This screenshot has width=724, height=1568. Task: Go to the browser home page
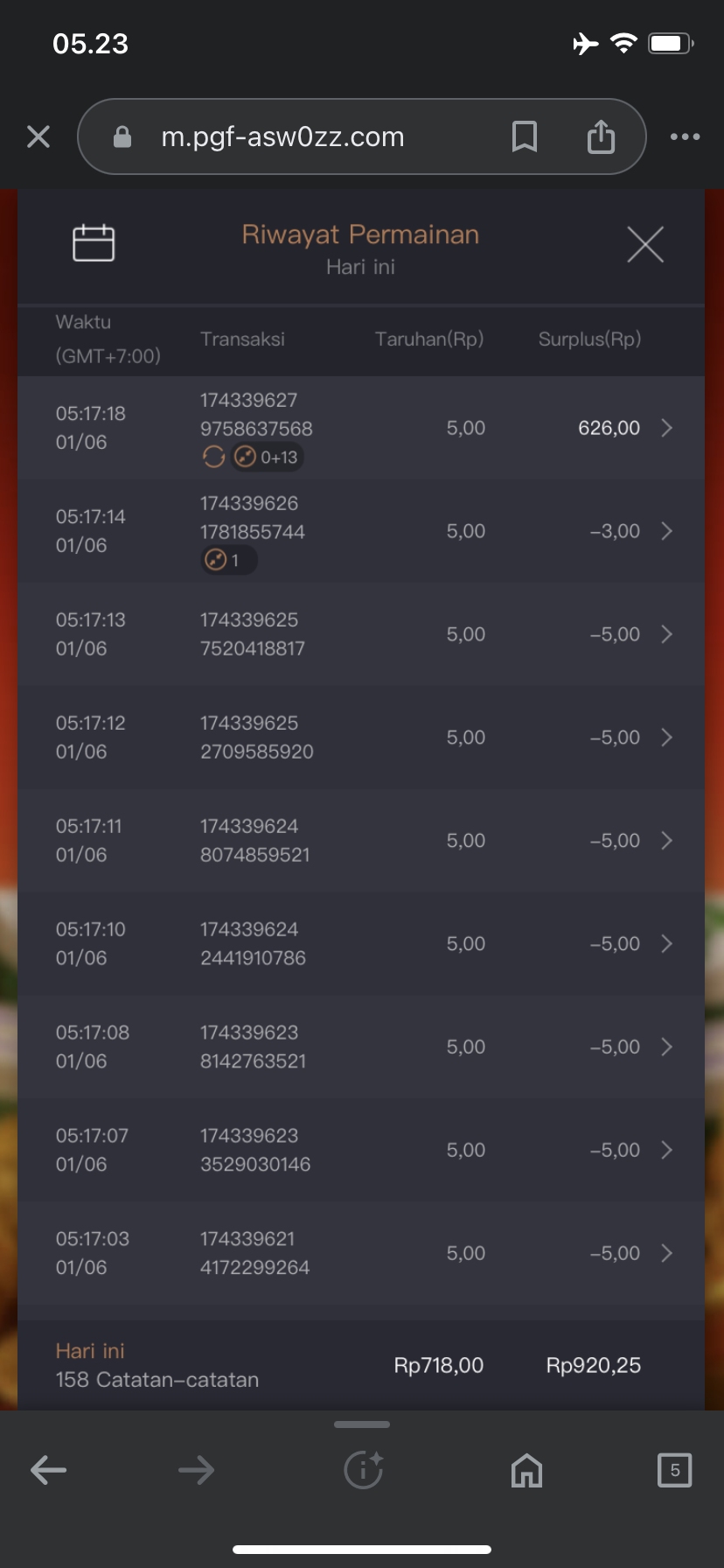(x=526, y=1470)
